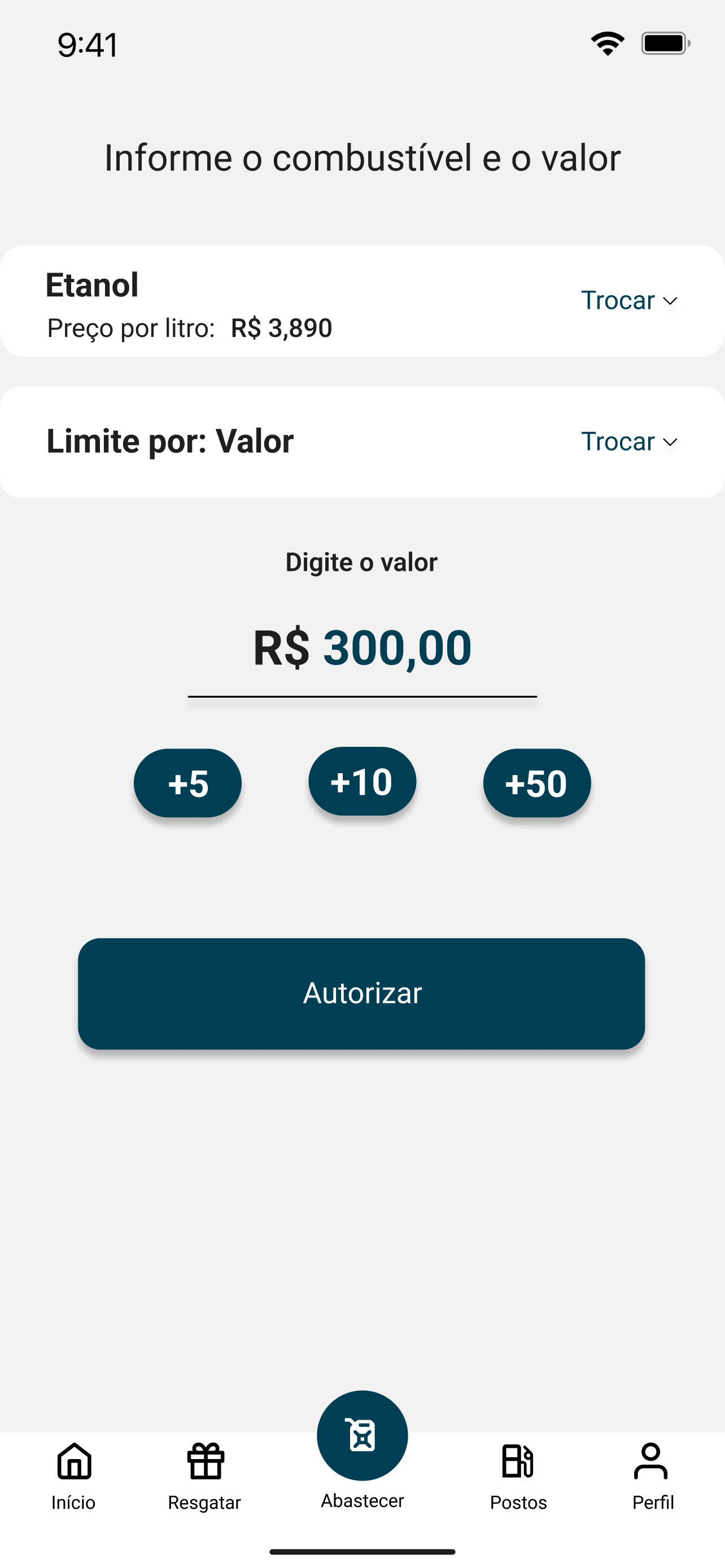725x1568 pixels.
Task: Add +10 to the amount
Action: point(362,781)
